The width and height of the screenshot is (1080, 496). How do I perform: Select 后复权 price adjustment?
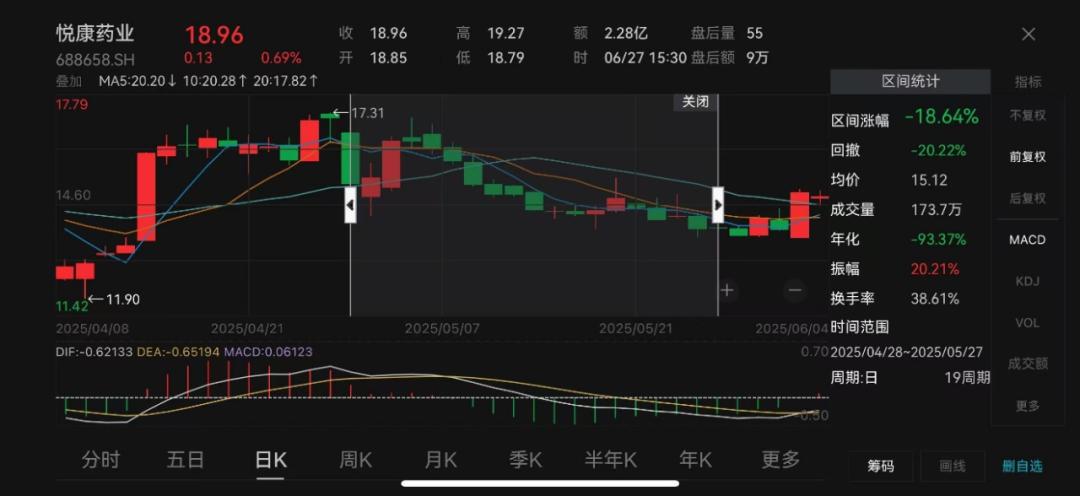point(1027,198)
